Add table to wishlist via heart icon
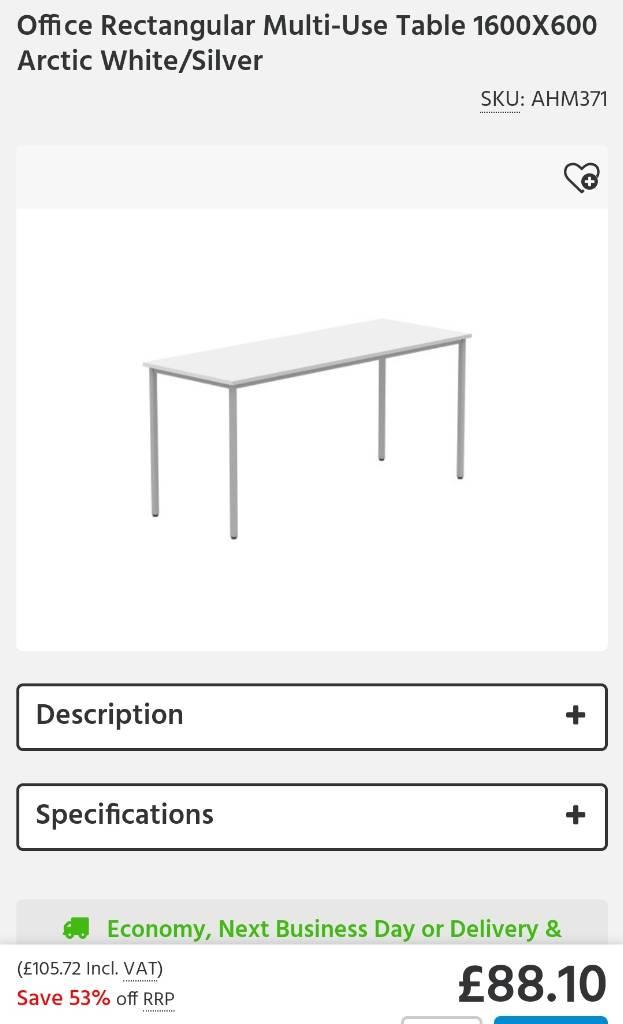 (581, 177)
